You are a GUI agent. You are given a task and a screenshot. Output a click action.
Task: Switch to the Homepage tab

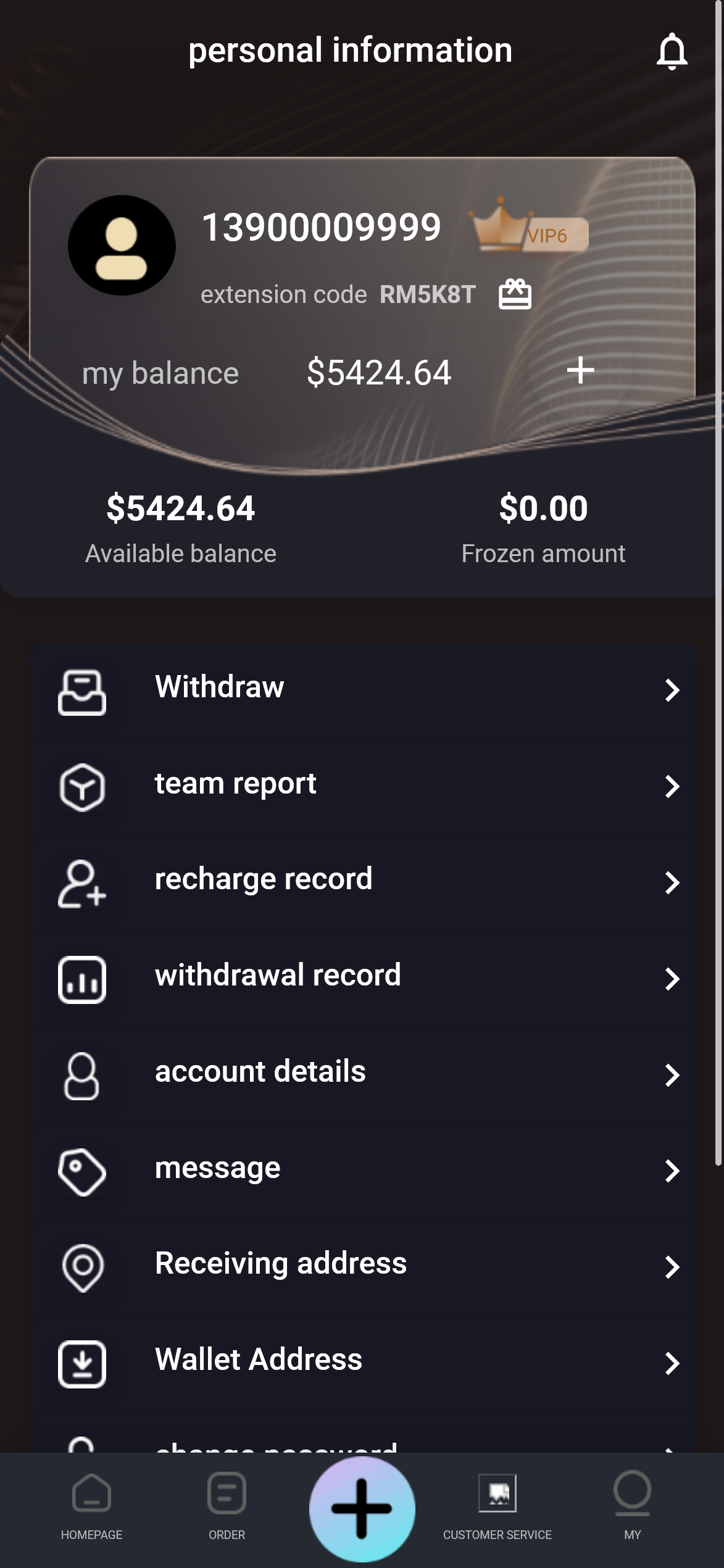[x=91, y=1506]
